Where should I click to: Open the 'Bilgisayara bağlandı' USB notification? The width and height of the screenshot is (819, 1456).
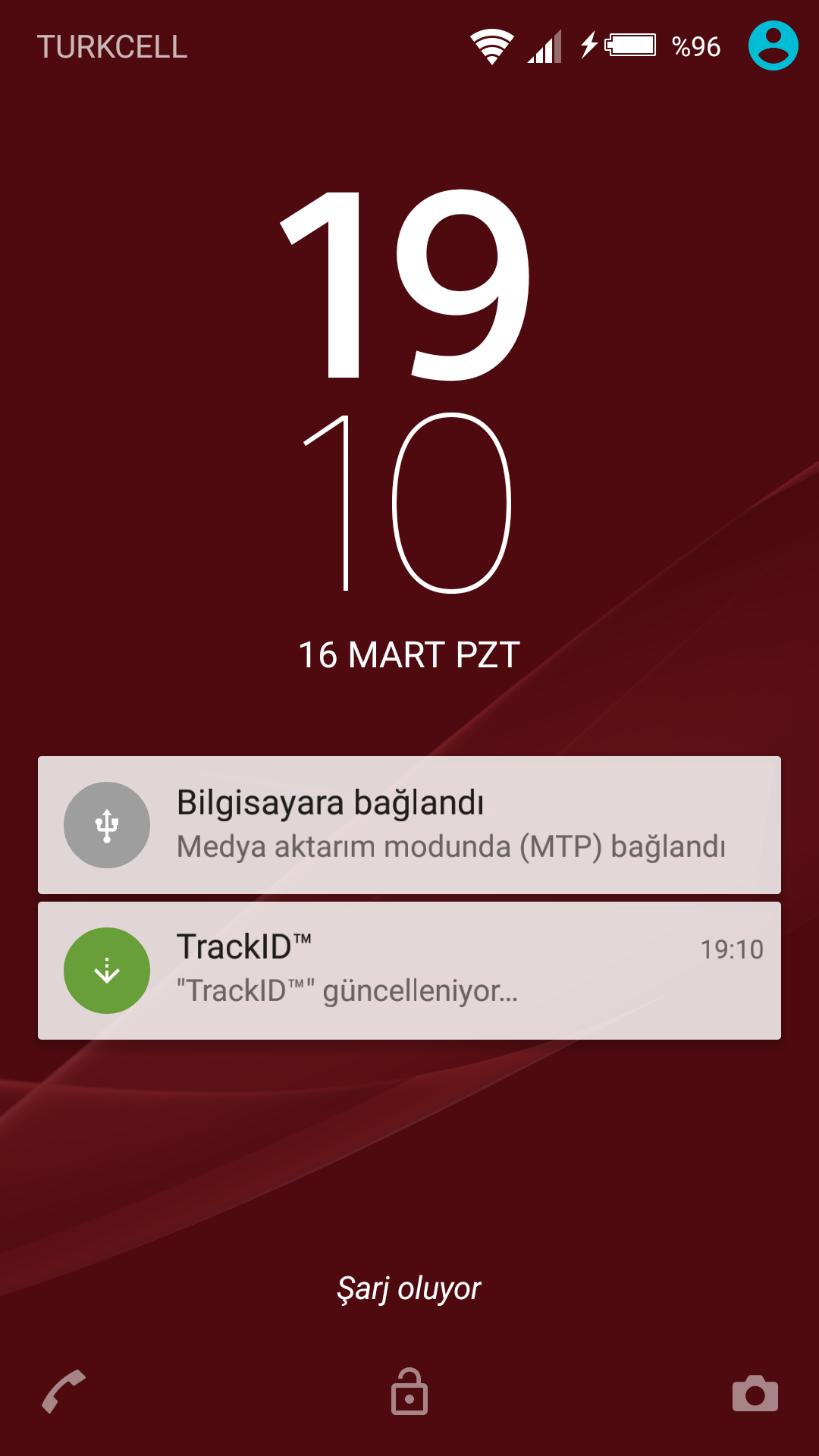409,824
